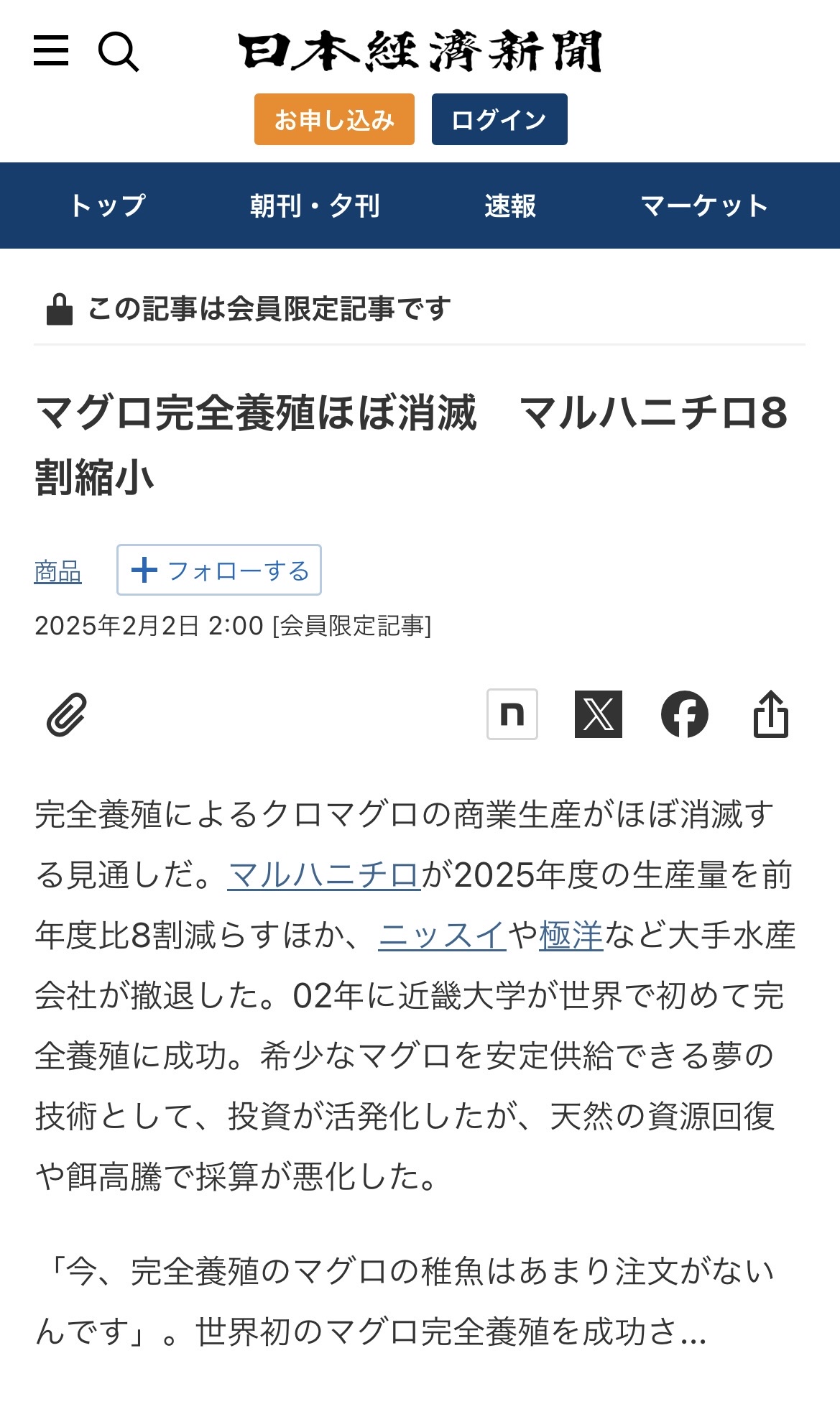Viewport: 840px width, 1417px height.
Task: Switch to the 速報 tab
Action: (x=510, y=206)
